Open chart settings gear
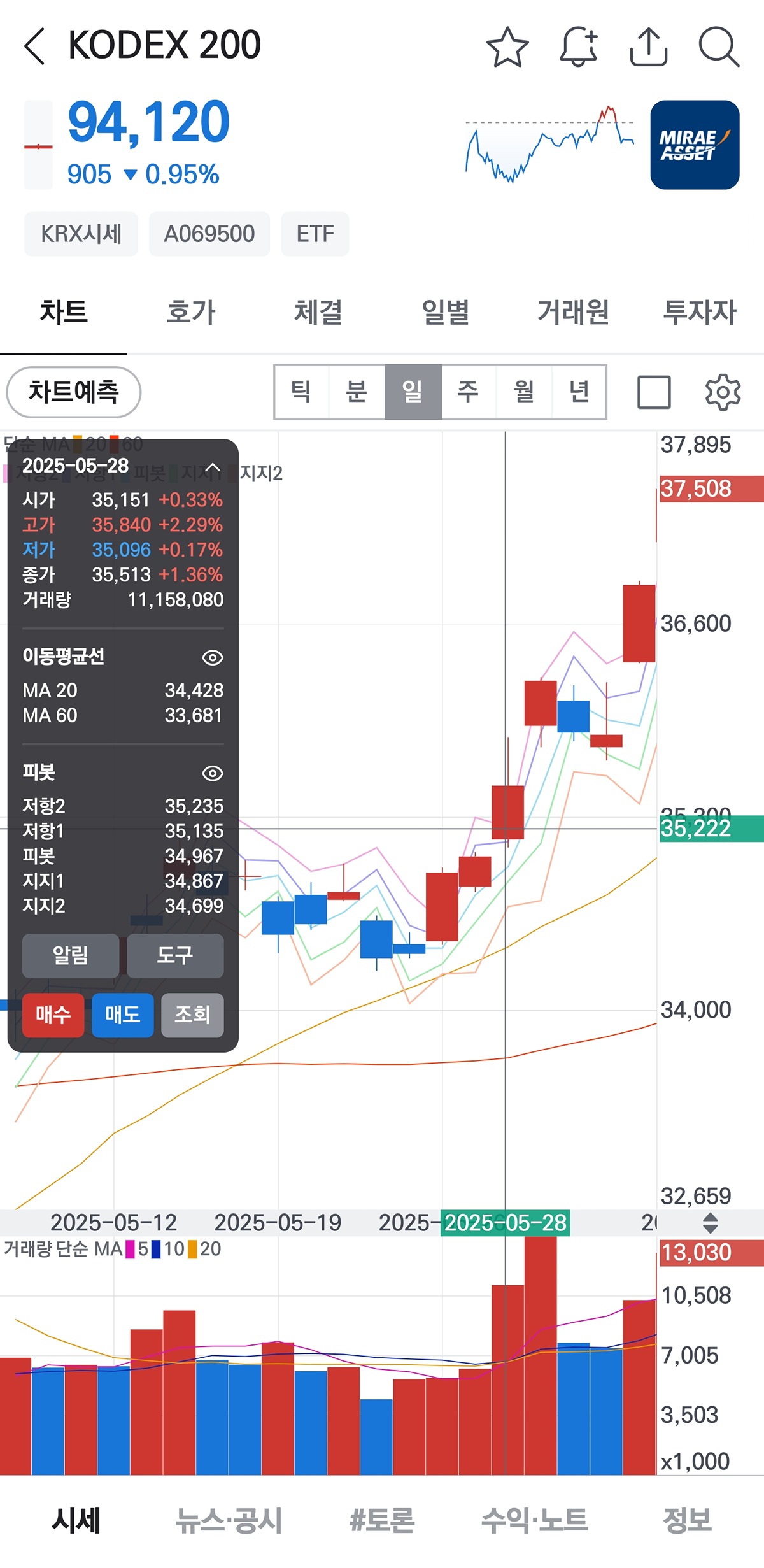The image size is (764, 1568). 723,392
